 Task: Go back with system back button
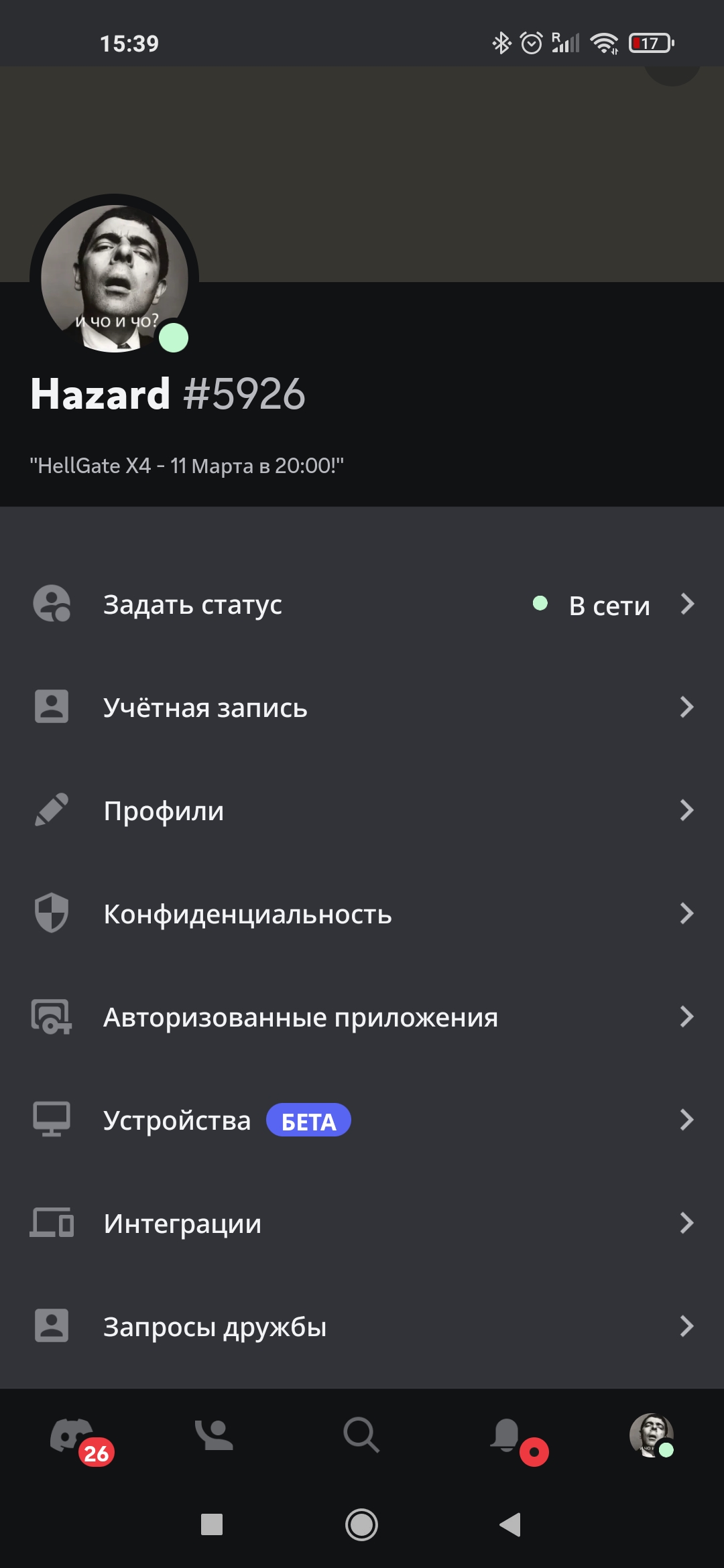(x=511, y=1525)
